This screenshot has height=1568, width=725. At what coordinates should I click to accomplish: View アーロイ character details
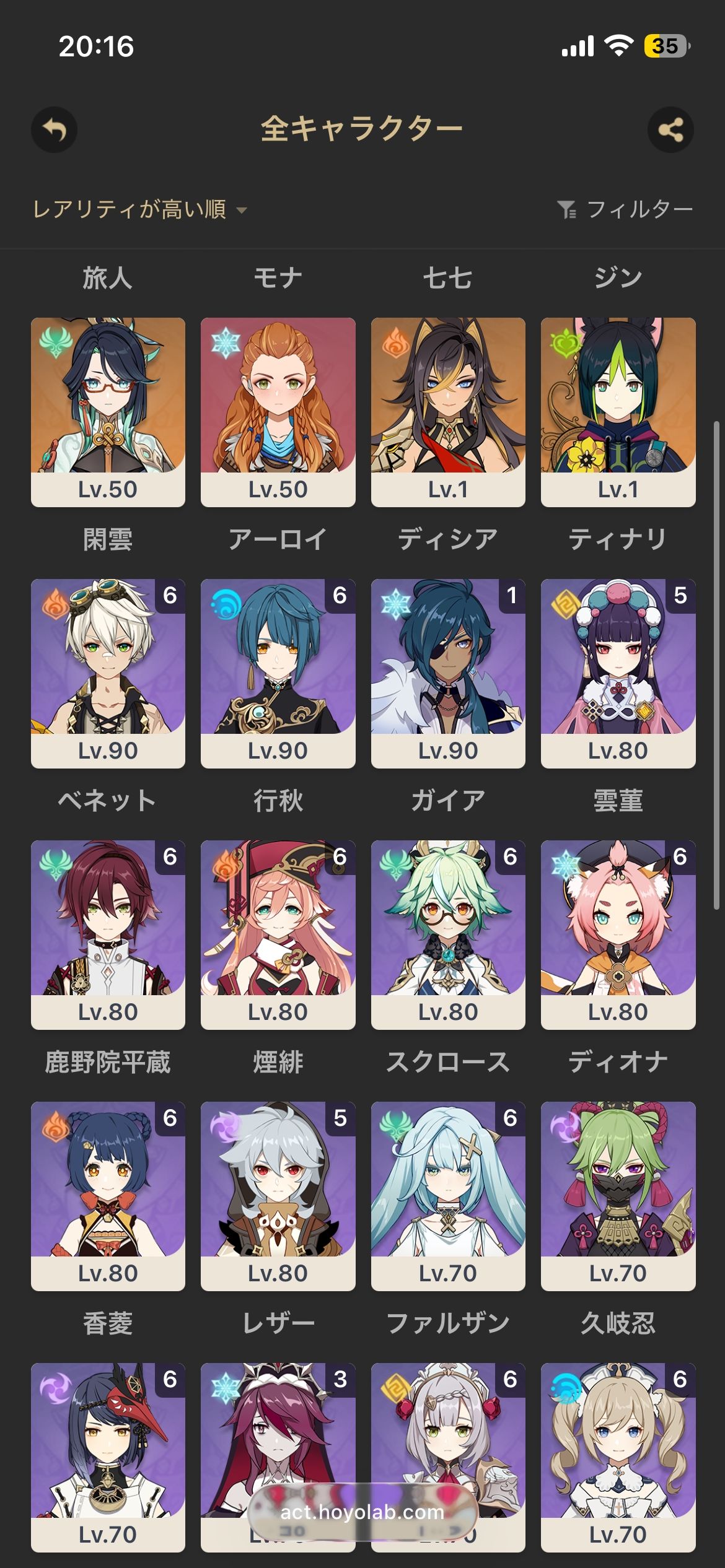pyautogui.click(x=278, y=412)
